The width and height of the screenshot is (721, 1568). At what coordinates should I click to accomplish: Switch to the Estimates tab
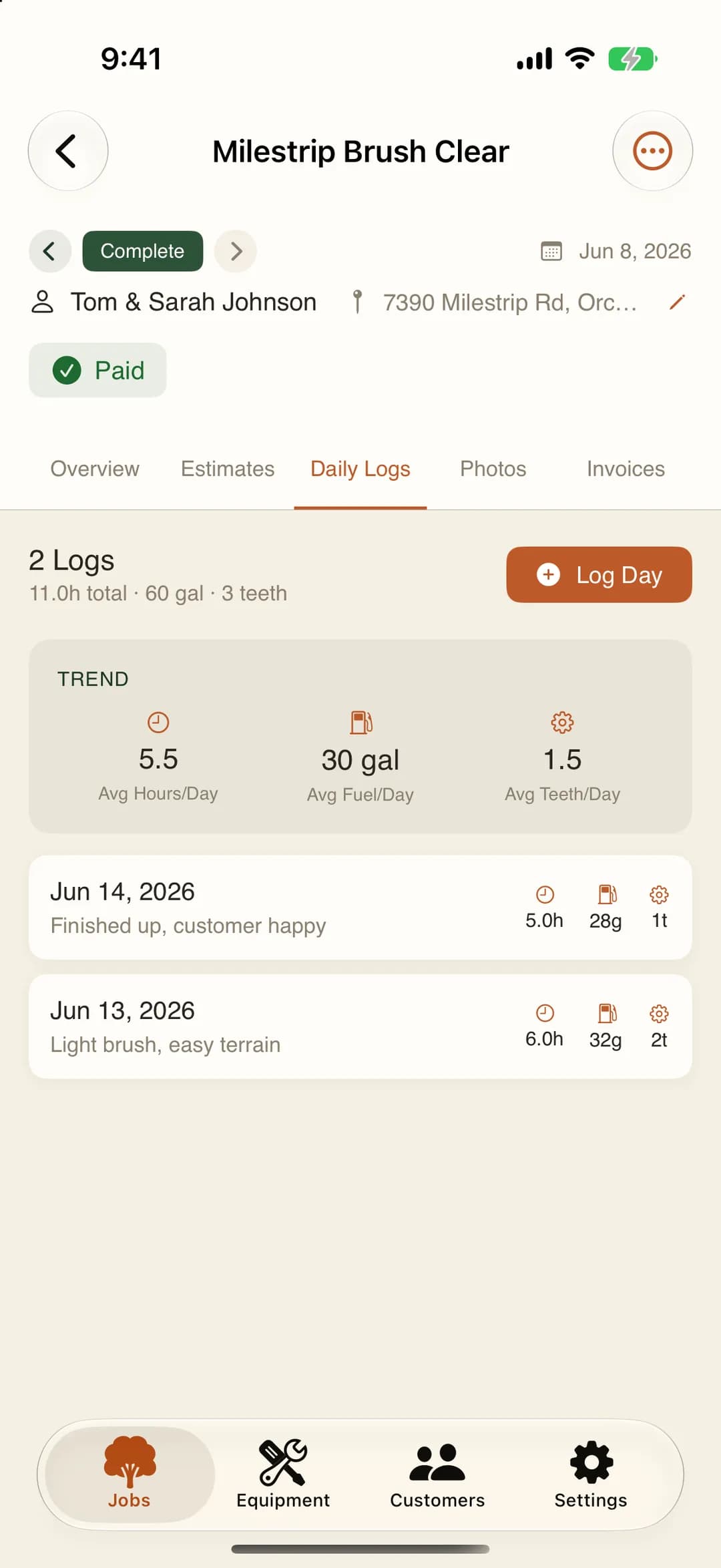(228, 469)
